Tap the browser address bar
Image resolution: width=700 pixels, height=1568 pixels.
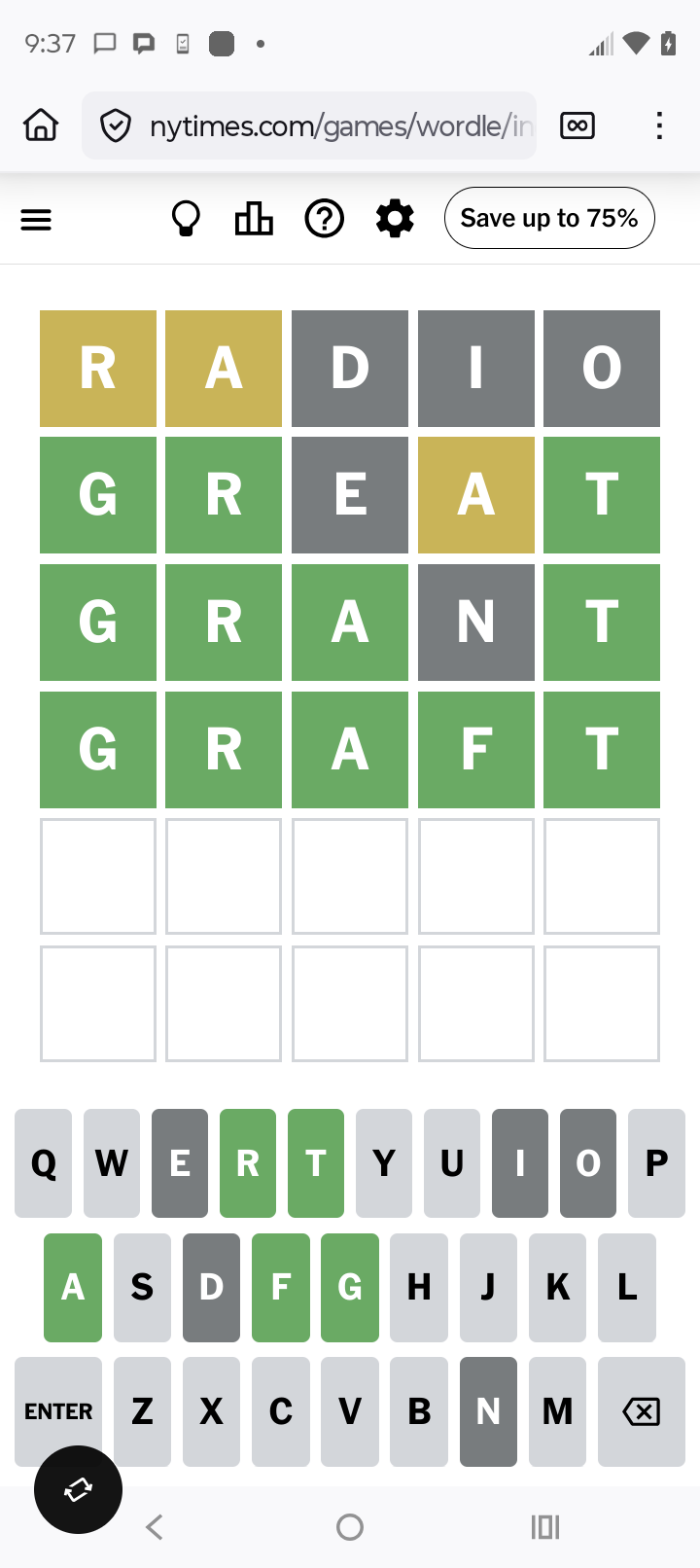pyautogui.click(x=309, y=125)
